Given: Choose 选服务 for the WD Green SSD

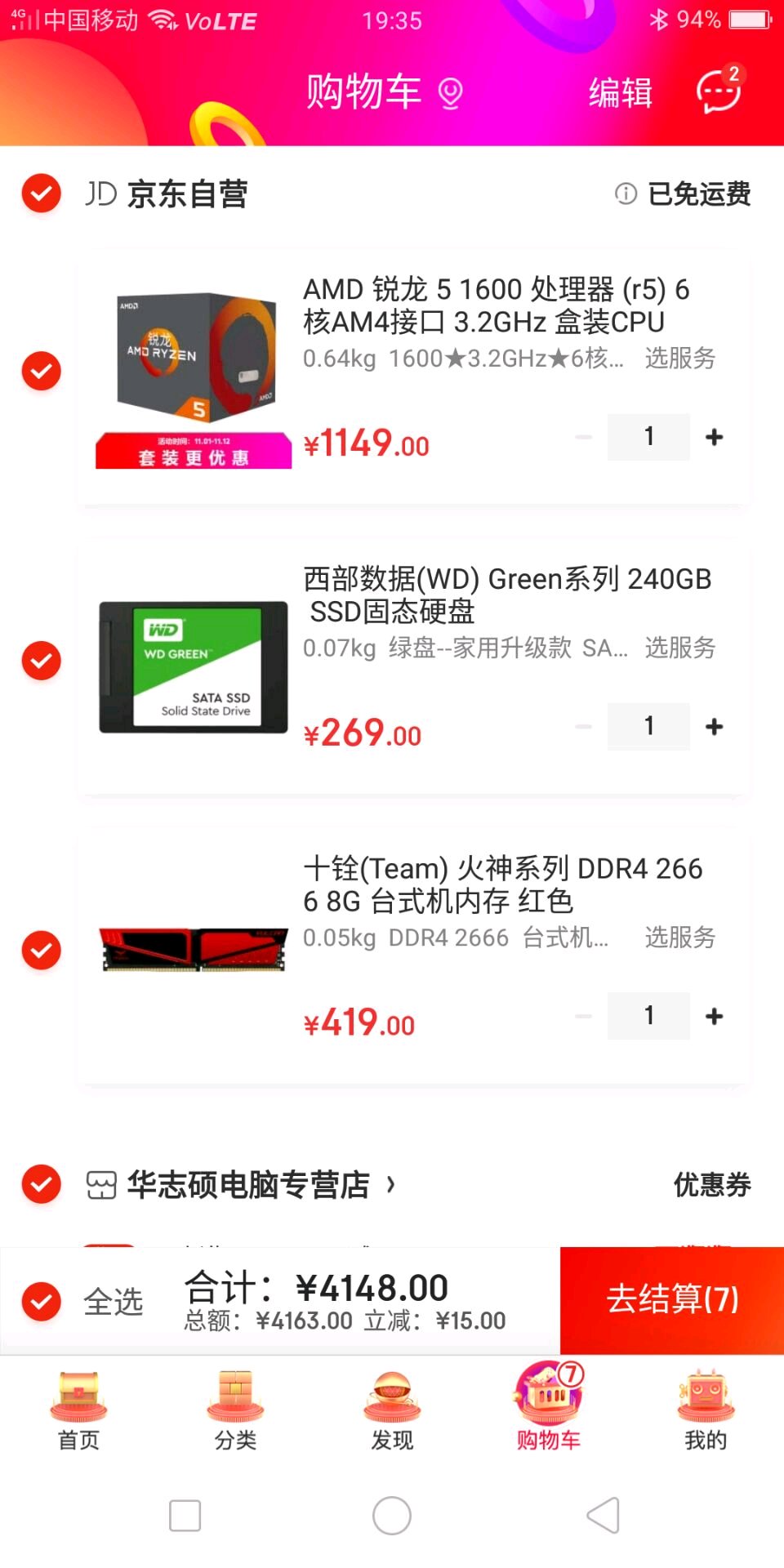Looking at the screenshot, I should pos(679,648).
